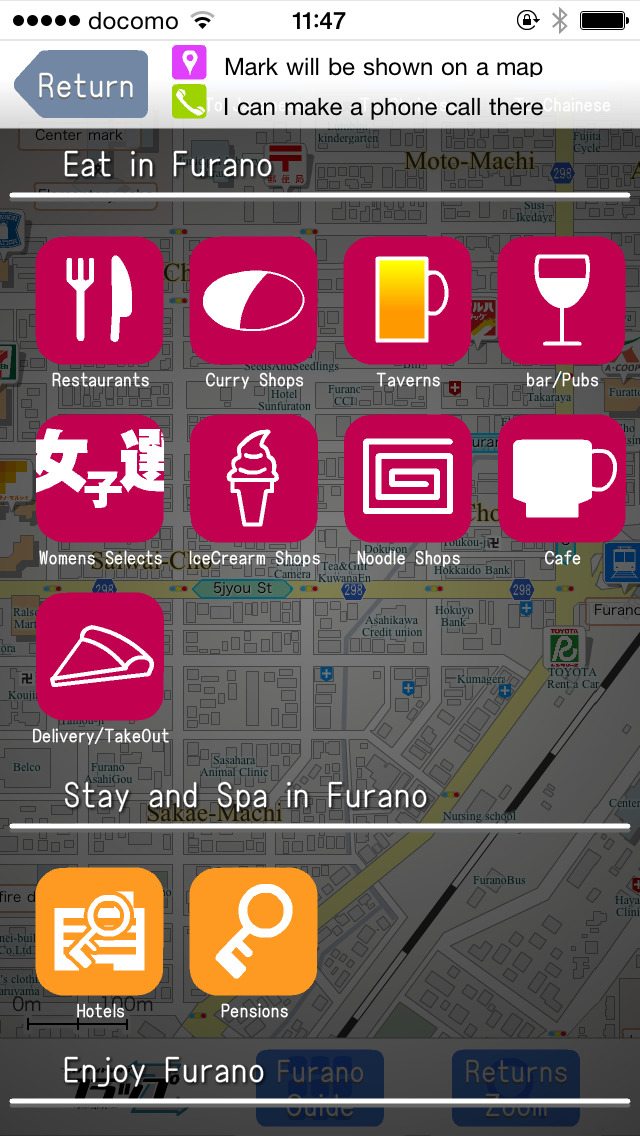
Task: Select Delivery/TakeOut options
Action: pyautogui.click(x=100, y=657)
